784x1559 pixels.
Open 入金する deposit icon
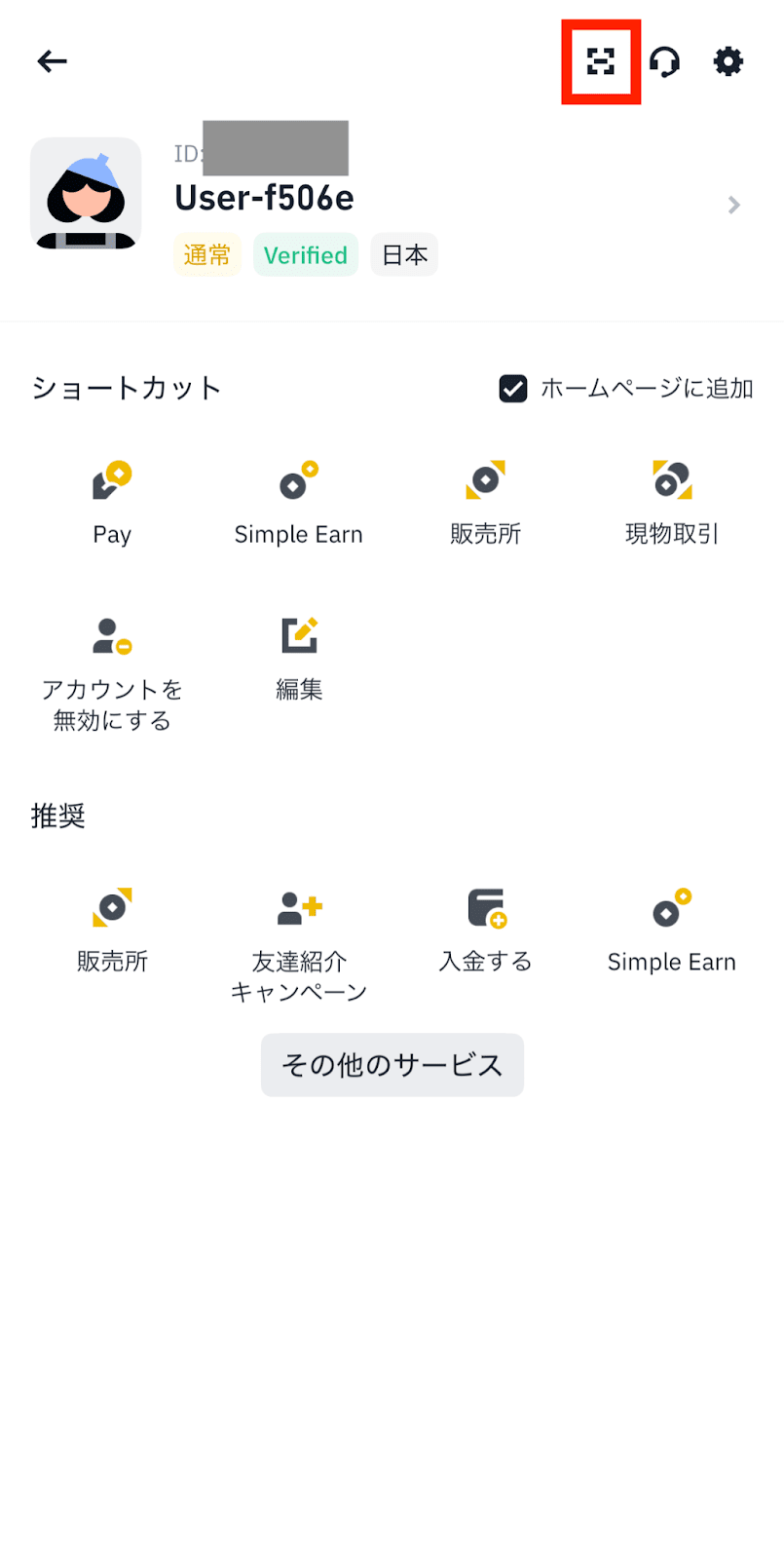click(485, 906)
